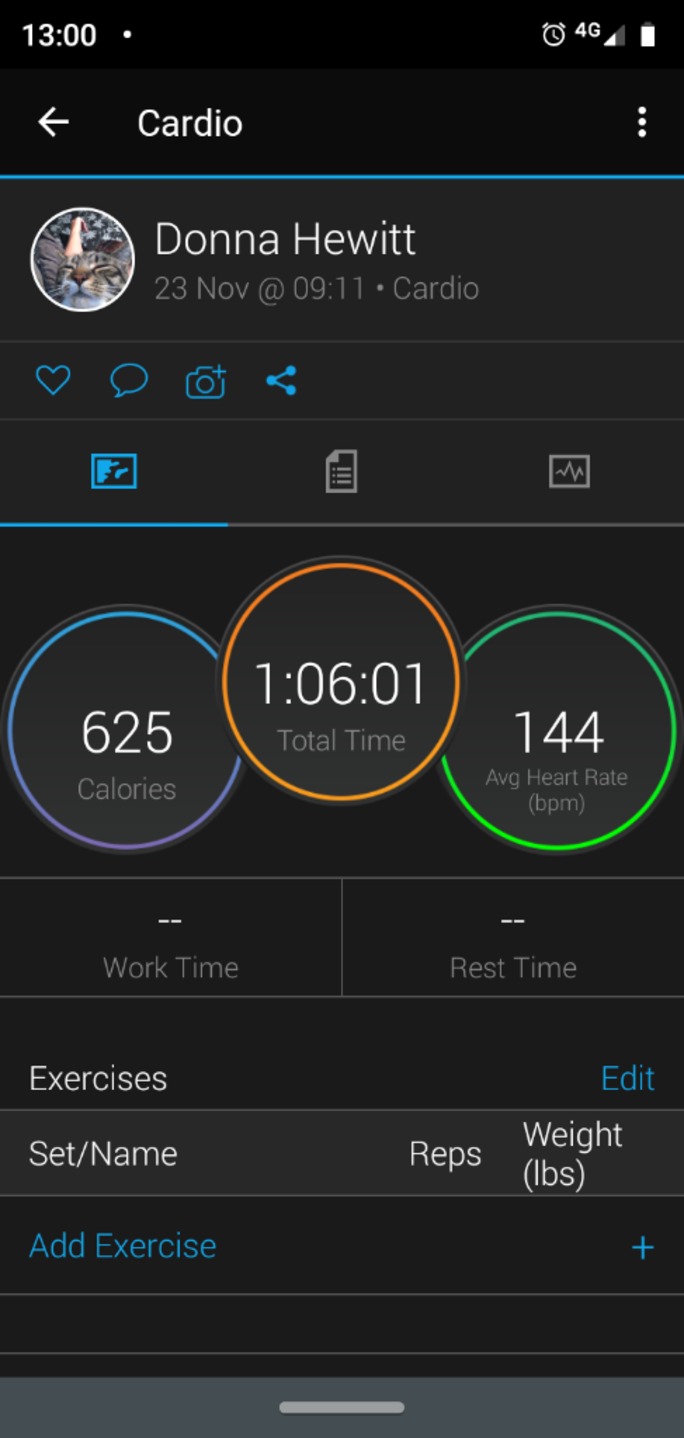Tap Edit next to Exercises
This screenshot has width=684, height=1438.
[x=628, y=1078]
